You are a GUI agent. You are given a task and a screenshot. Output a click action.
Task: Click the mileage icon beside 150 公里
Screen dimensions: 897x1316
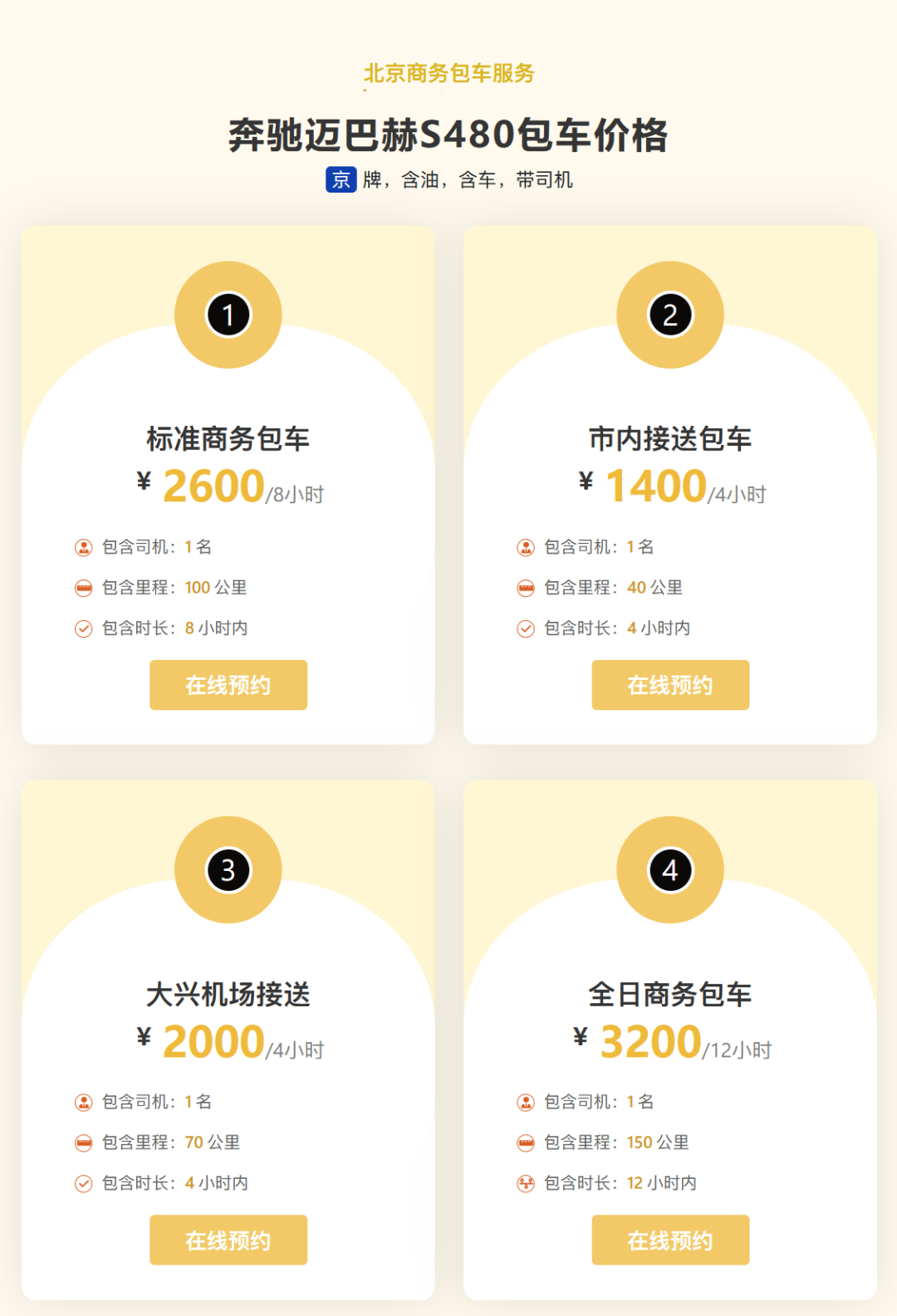pyautogui.click(x=526, y=1141)
